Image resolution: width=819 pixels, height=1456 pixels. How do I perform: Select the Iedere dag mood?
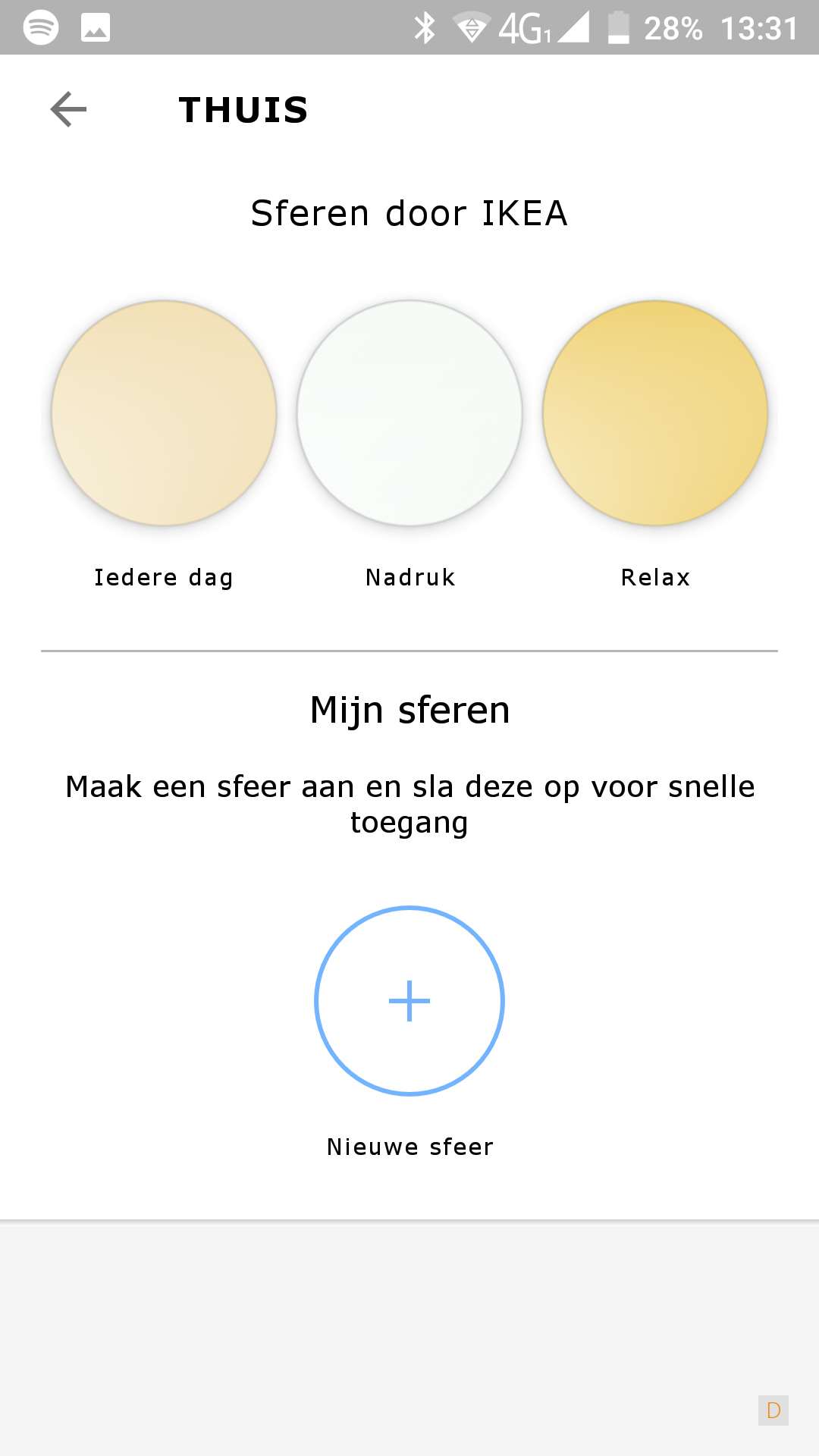164,413
